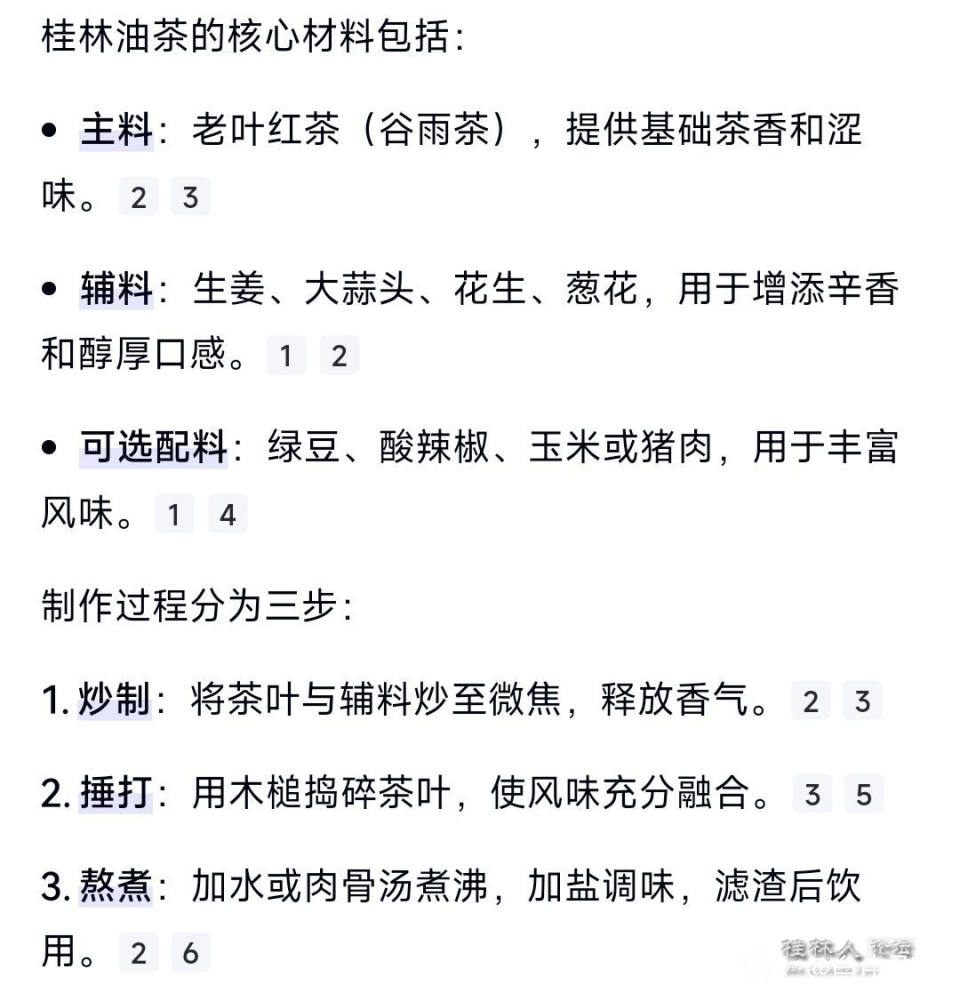The width and height of the screenshot is (960, 993).
Task: Open citation 3 in the 主料 bullet
Action: [190, 196]
